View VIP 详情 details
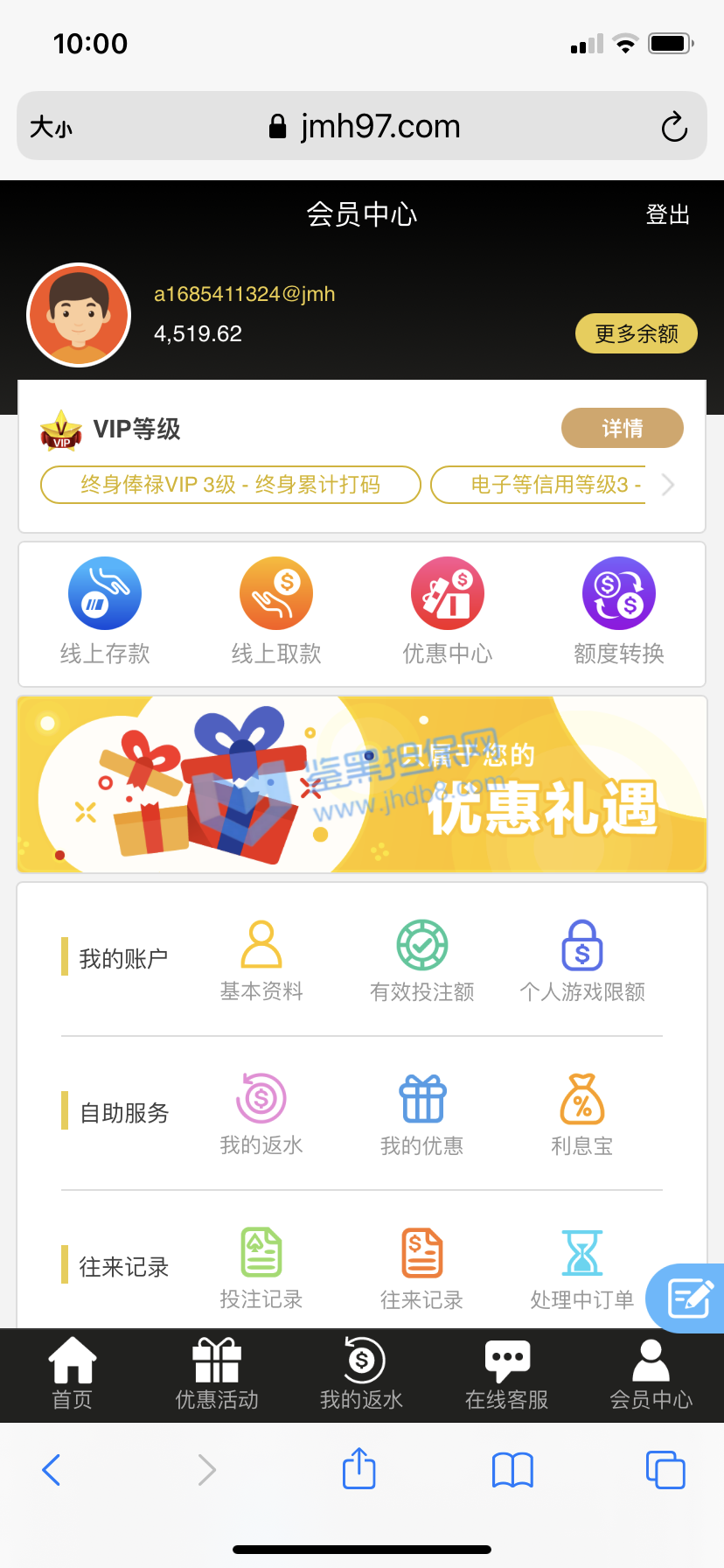Screen dimensions: 724x1568 [x=622, y=428]
